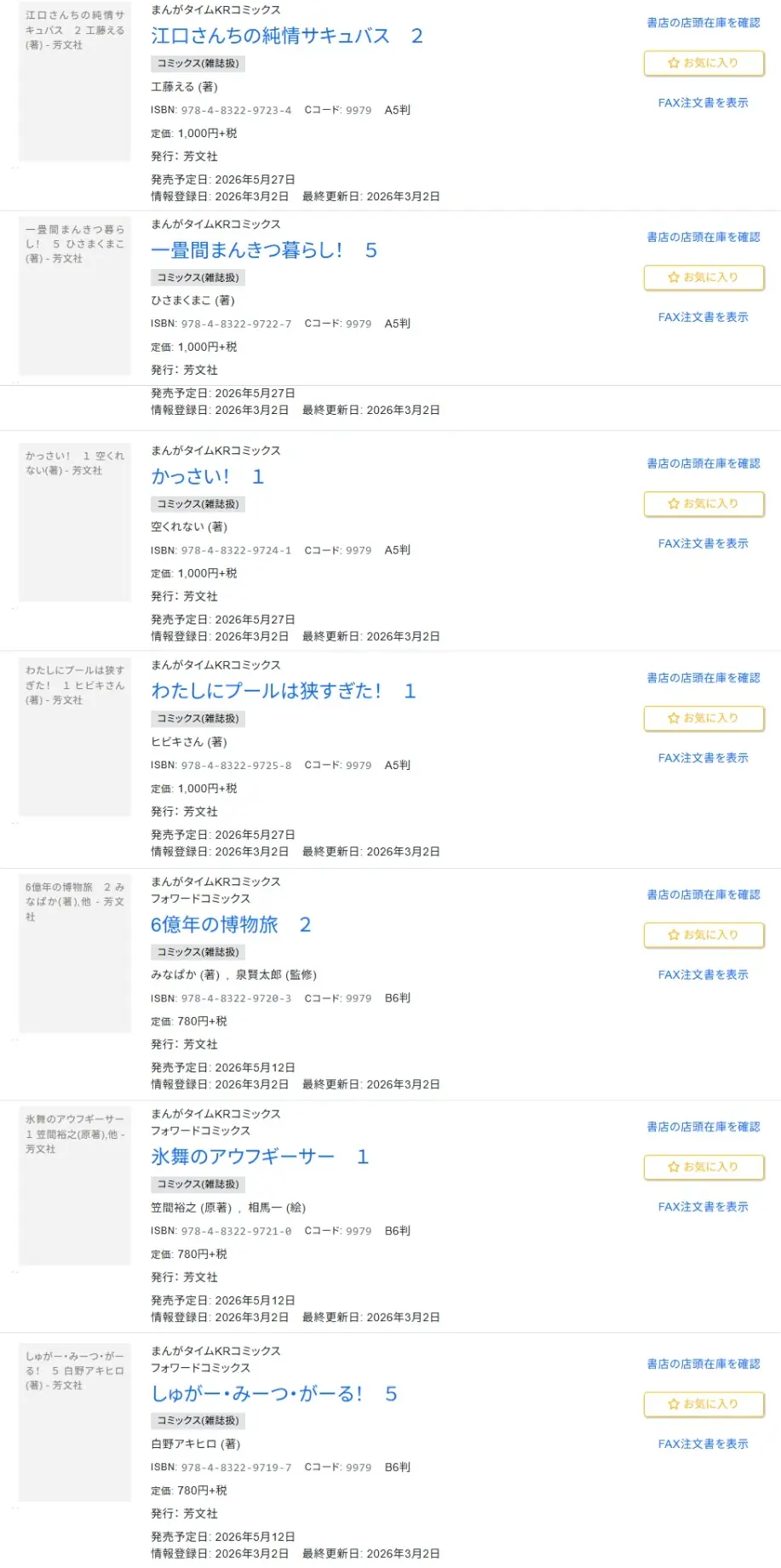The height and width of the screenshot is (1568, 781).
Task: Show FAX order form for 江口さんちの純情サキュバス
Action: point(703,103)
